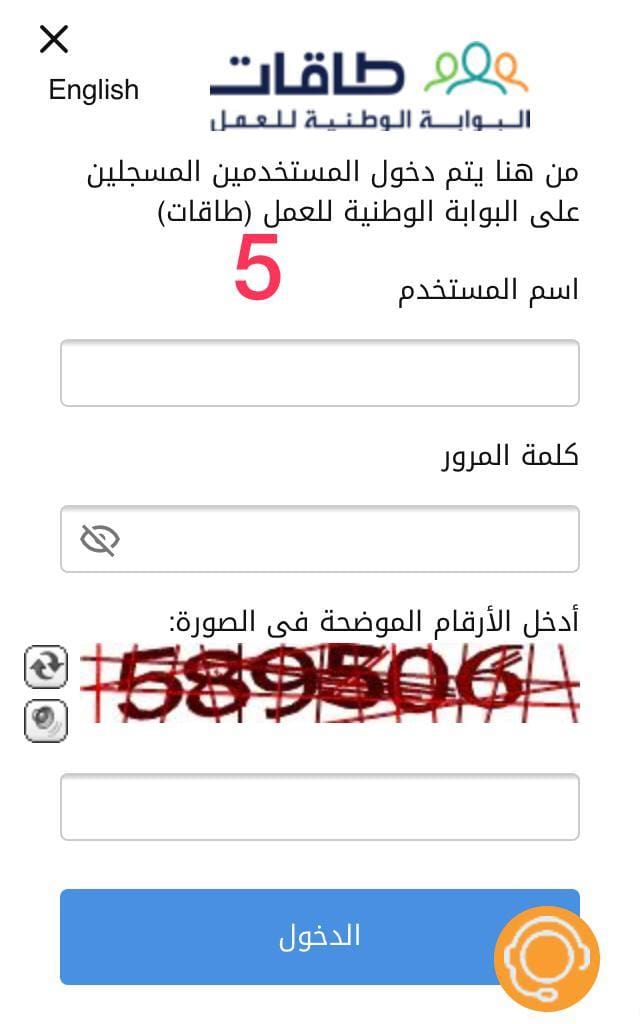Close the login page with X
The width and height of the screenshot is (640, 1024).
tap(54, 39)
